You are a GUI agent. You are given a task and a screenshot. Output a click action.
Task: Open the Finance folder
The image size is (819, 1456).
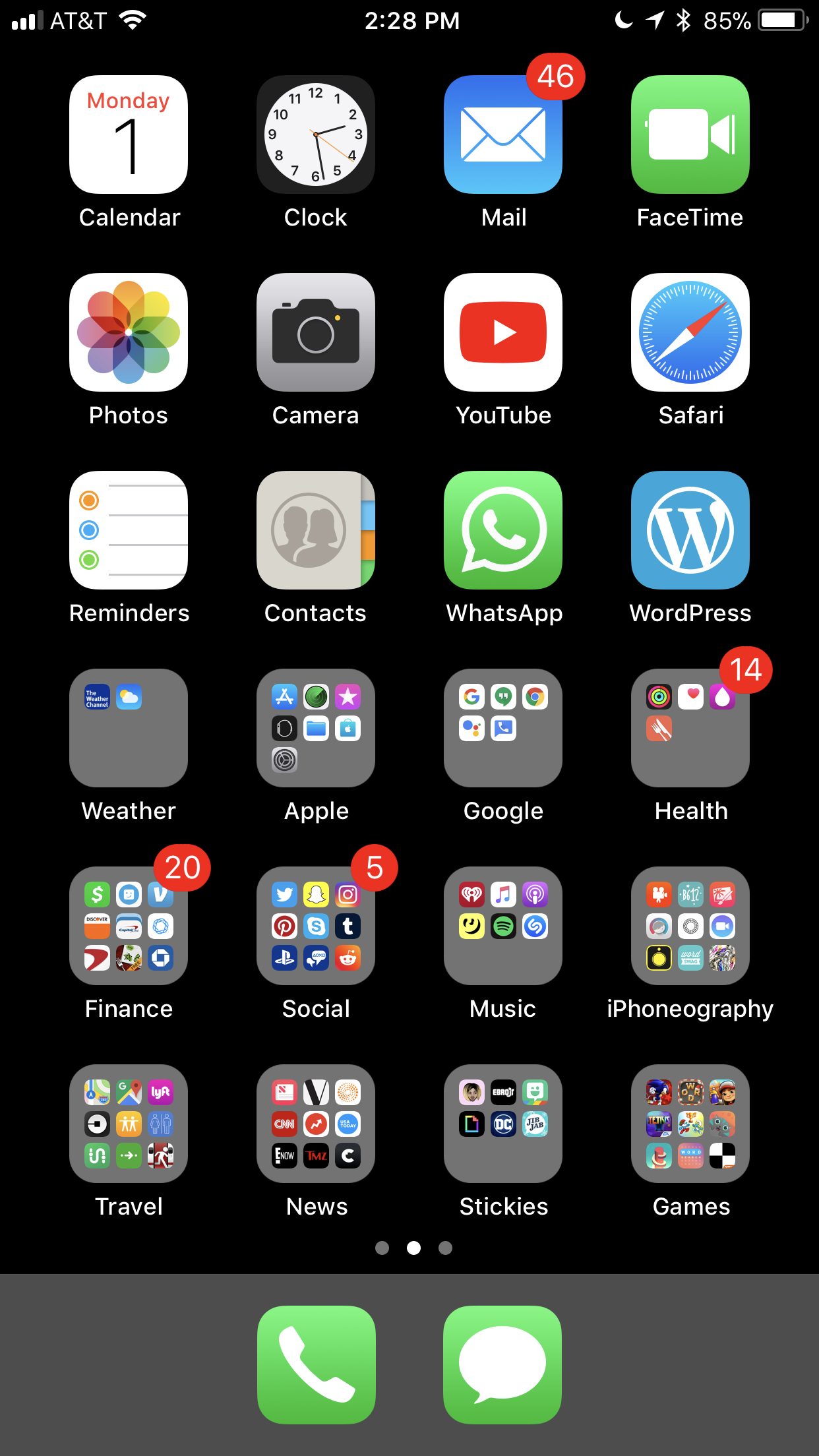(x=129, y=926)
